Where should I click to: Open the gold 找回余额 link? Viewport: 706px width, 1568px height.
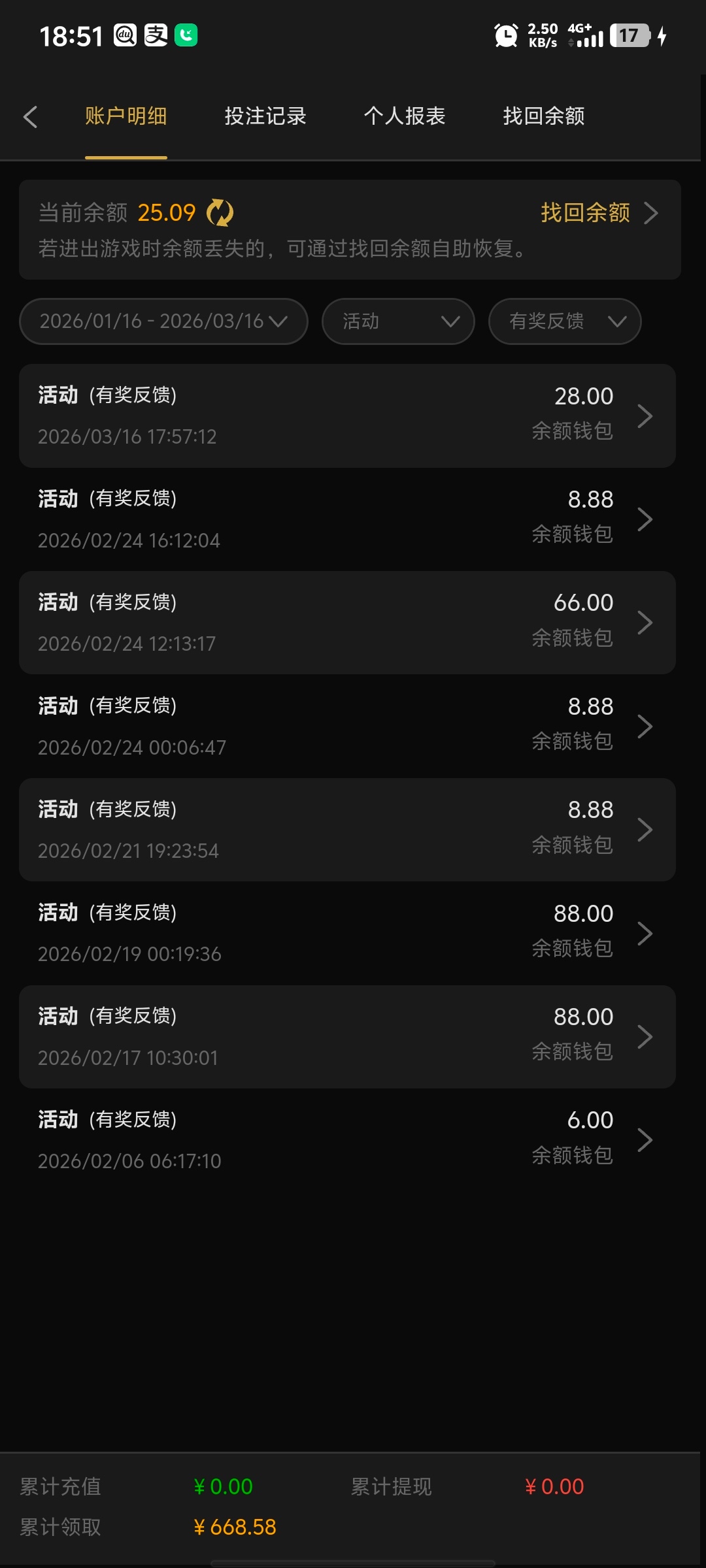[x=598, y=213]
